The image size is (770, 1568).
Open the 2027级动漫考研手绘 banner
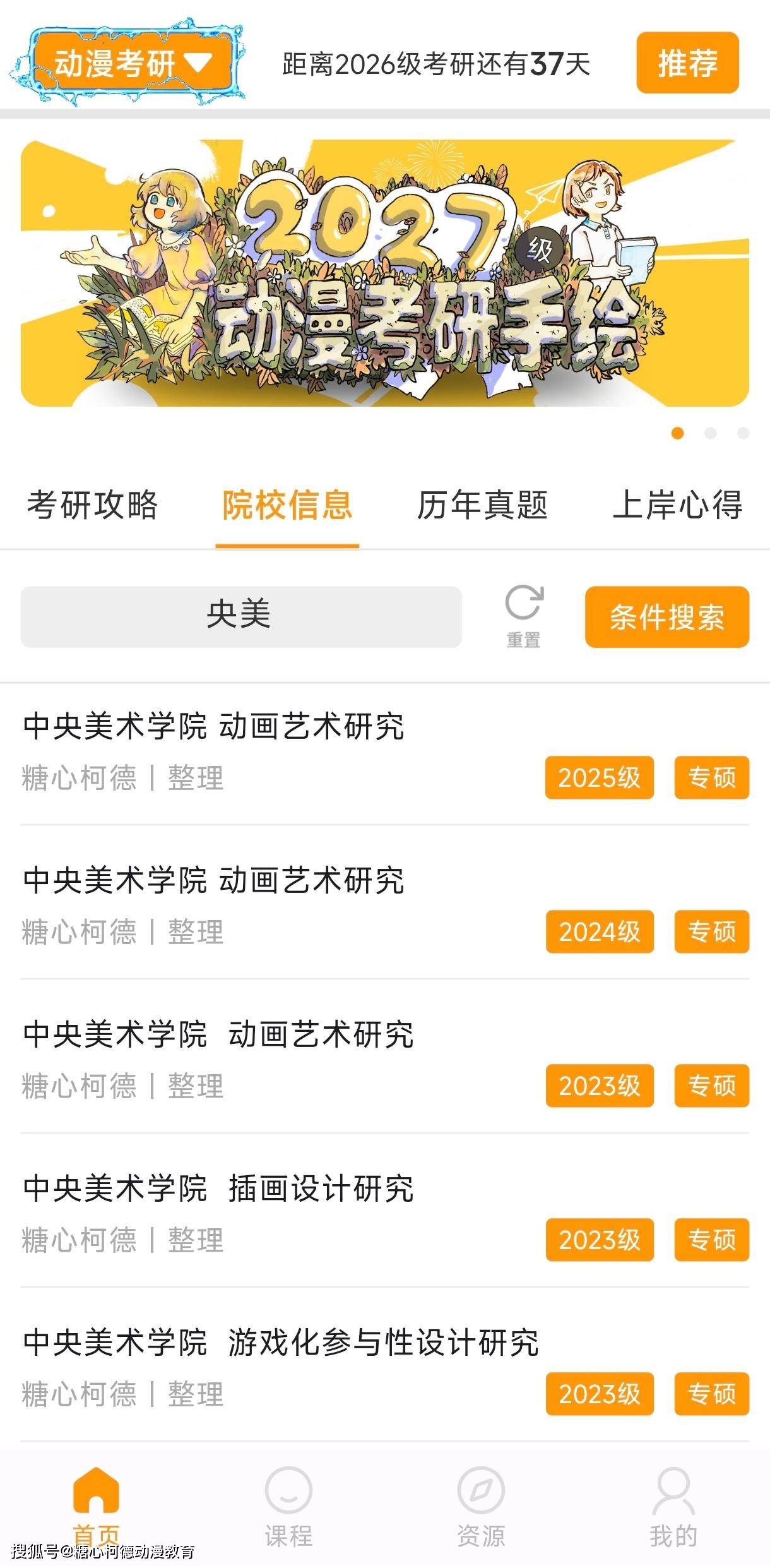click(384, 273)
